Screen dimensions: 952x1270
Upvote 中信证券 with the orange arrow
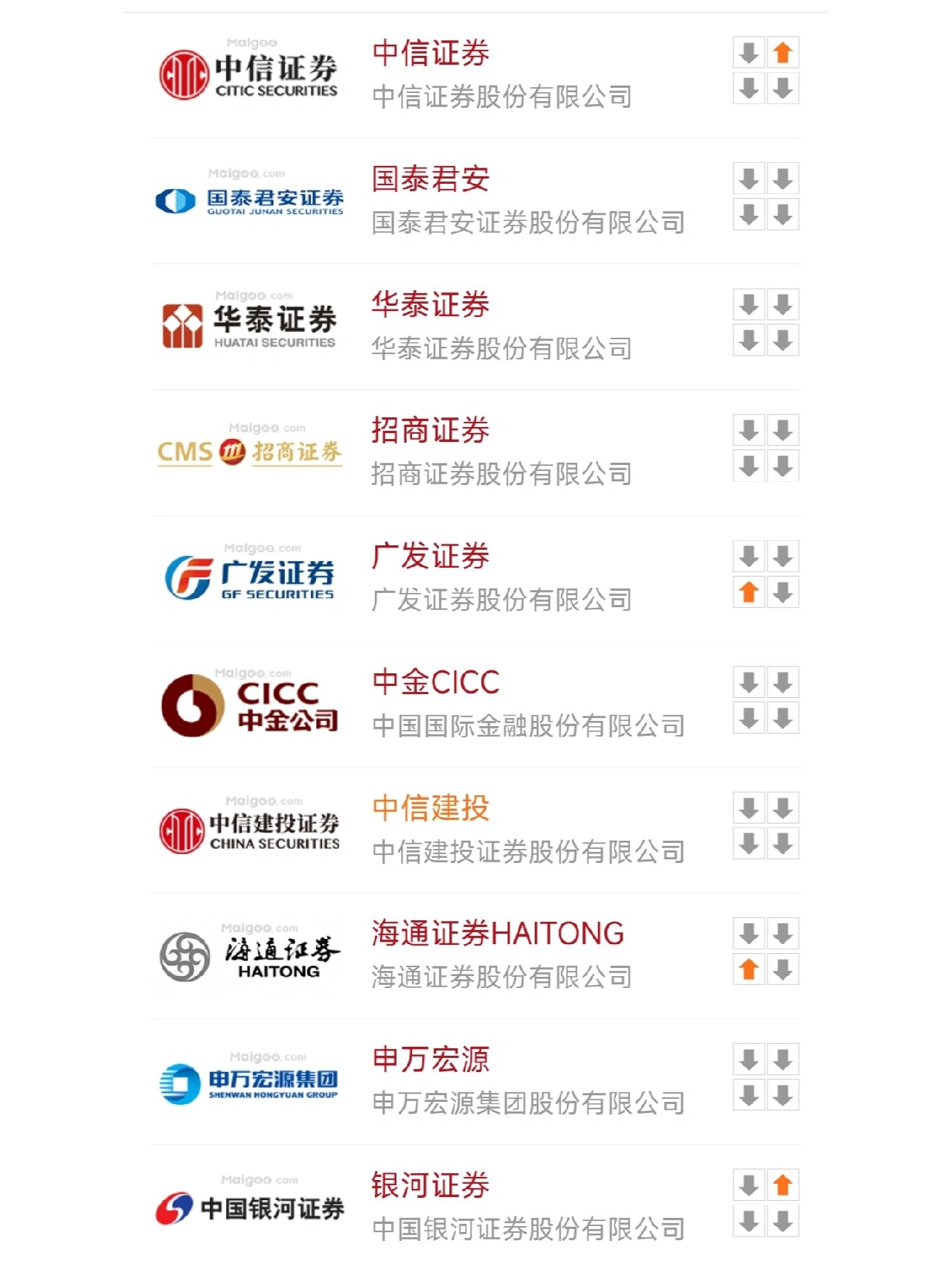(x=782, y=53)
